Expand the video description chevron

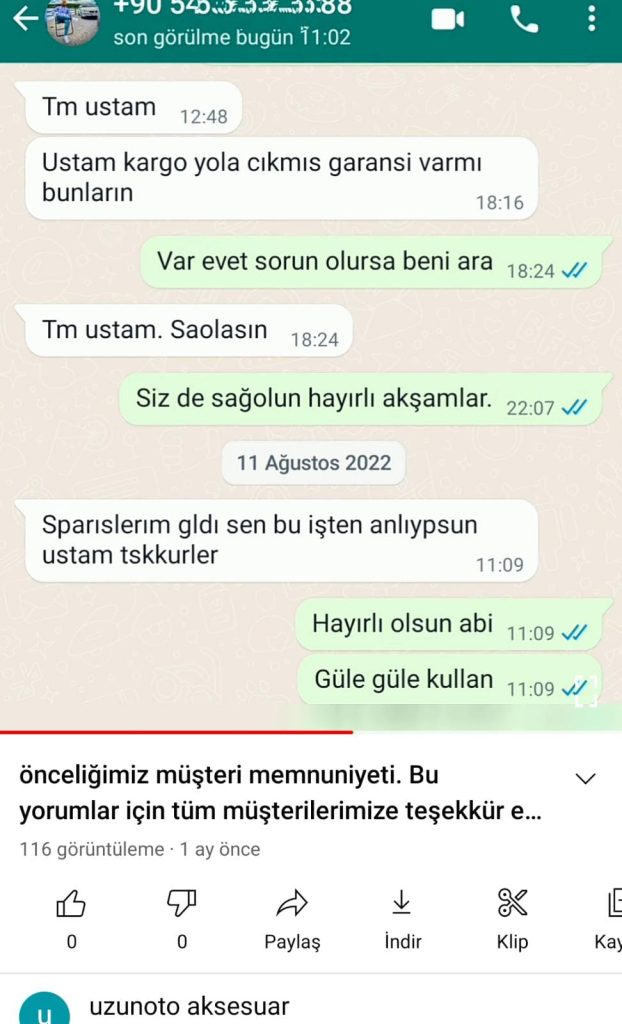[586, 779]
